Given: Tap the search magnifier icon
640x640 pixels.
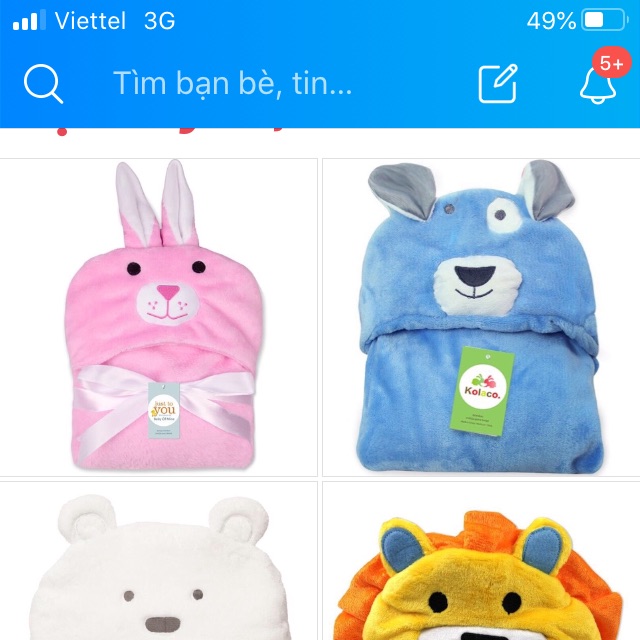Looking at the screenshot, I should tap(43, 84).
